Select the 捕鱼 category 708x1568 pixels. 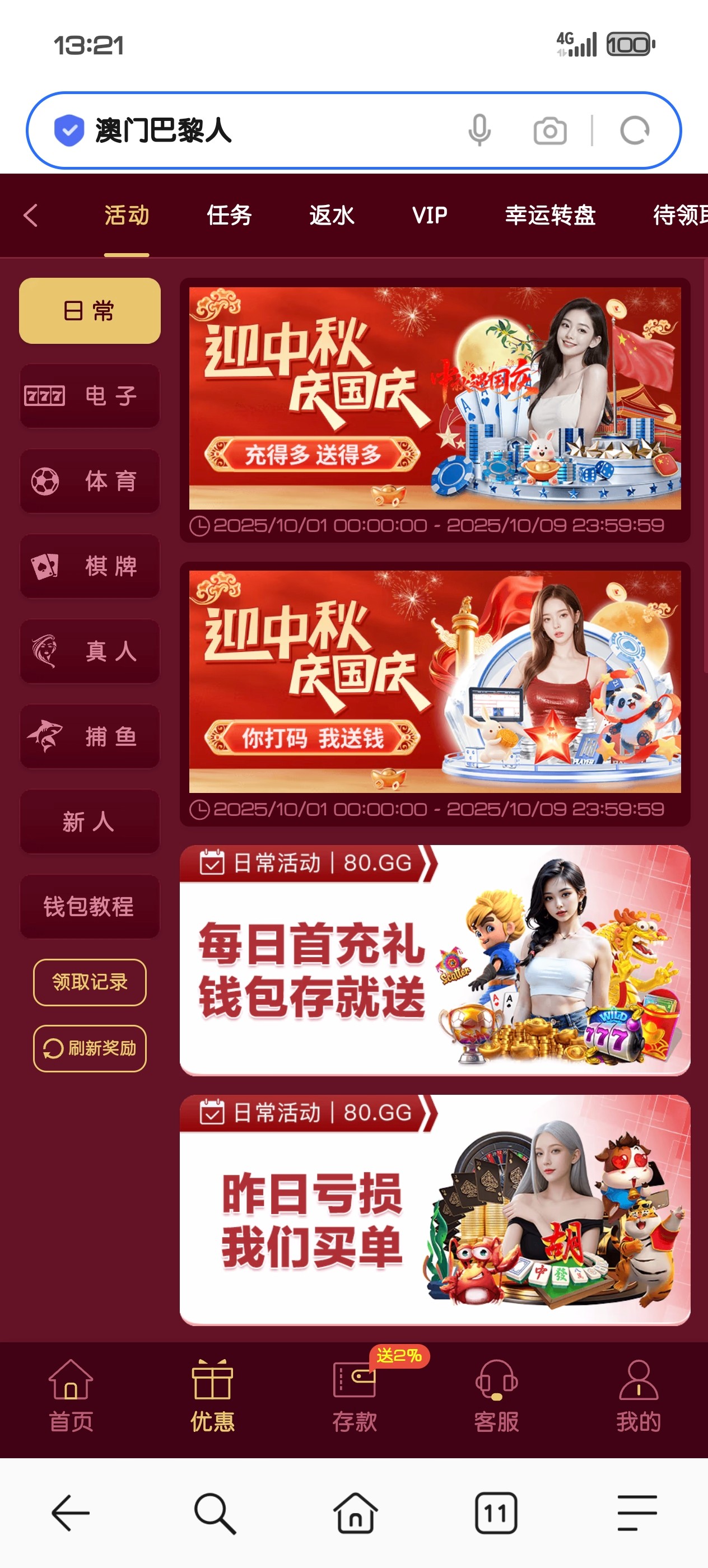tap(90, 736)
